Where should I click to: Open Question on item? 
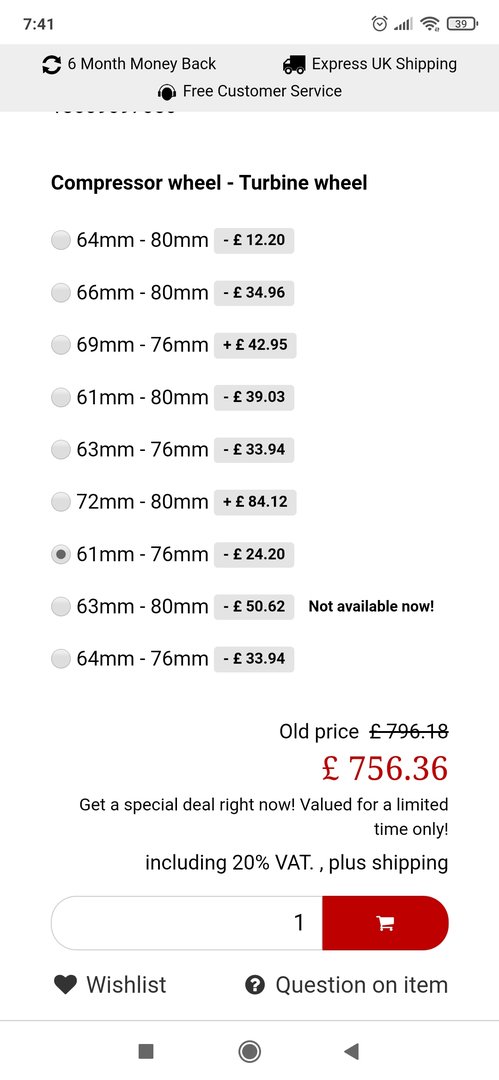(347, 985)
